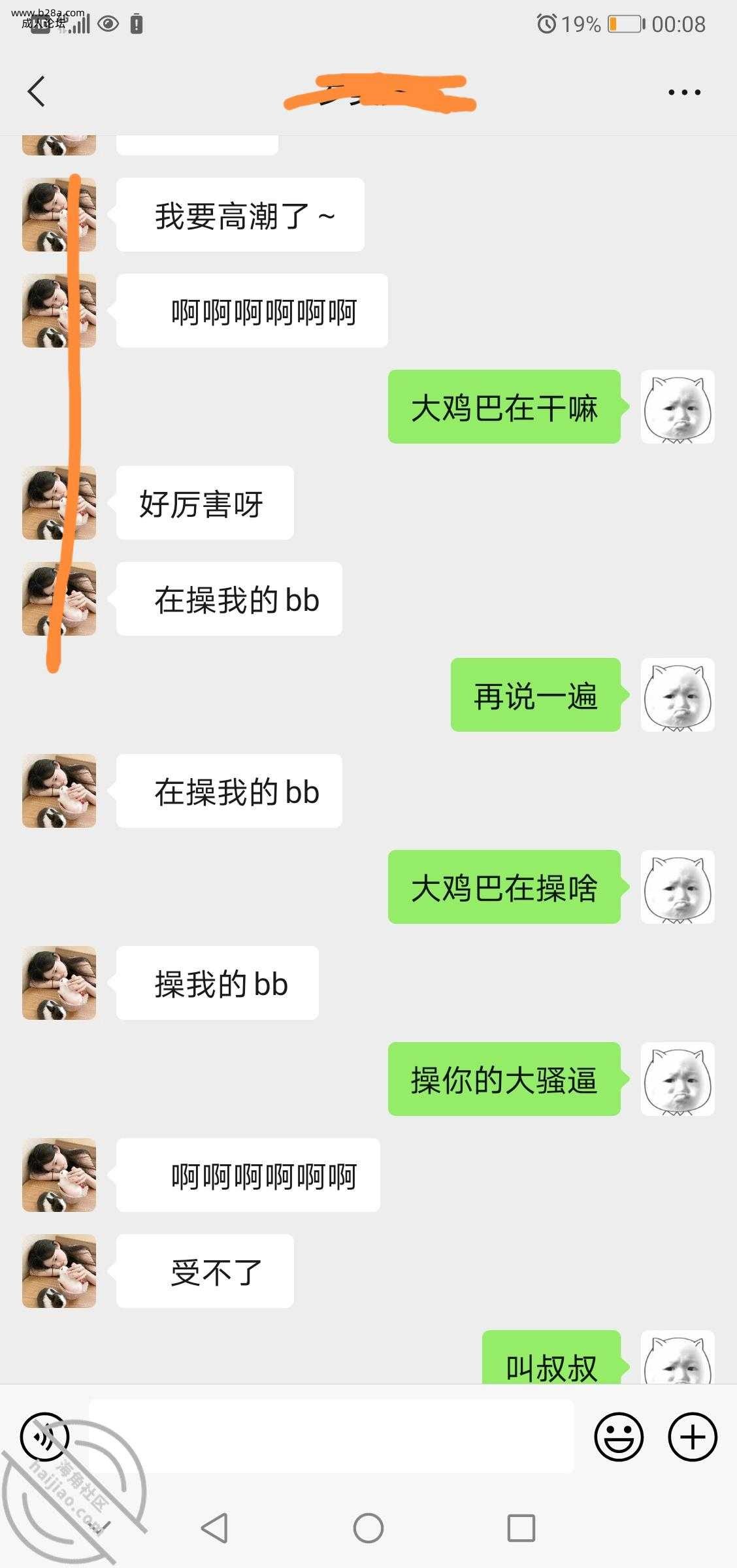This screenshot has height=1568, width=737.
Task: Tap the message text field
Action: click(x=331, y=1437)
